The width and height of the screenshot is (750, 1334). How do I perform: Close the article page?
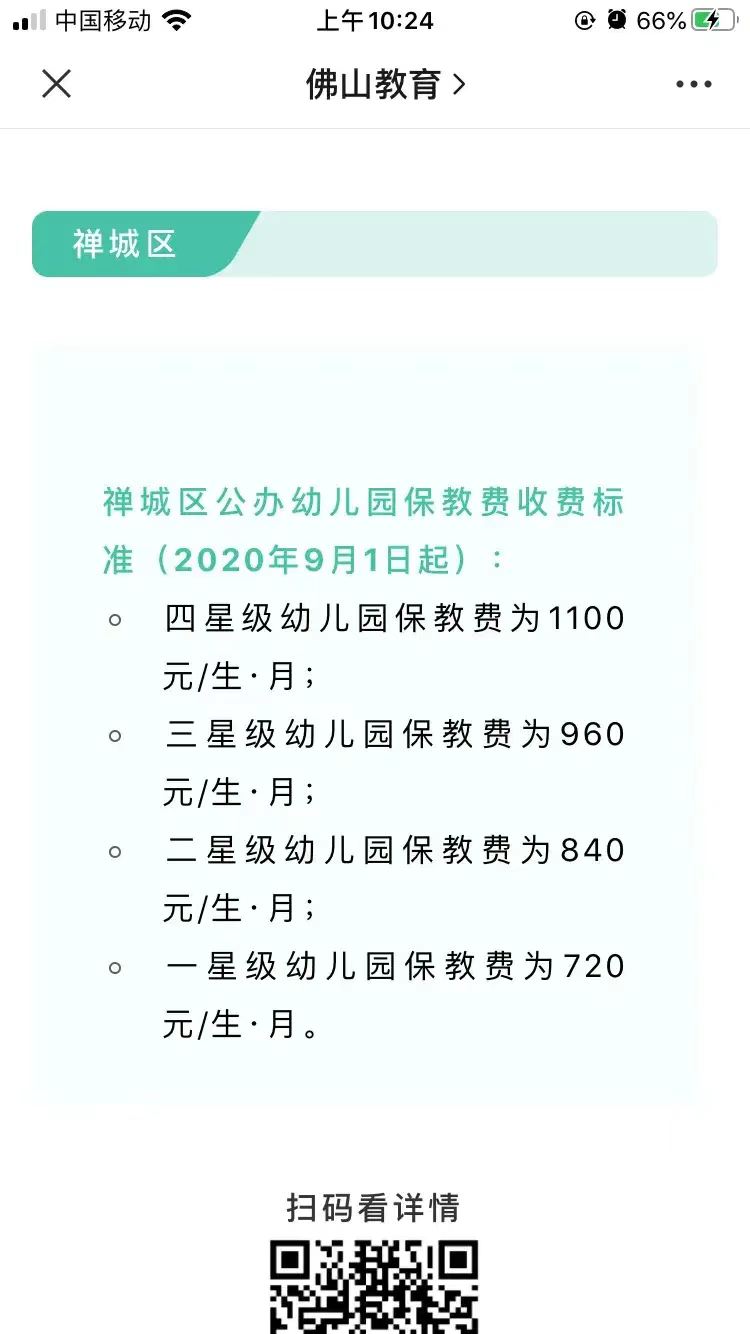pyautogui.click(x=57, y=84)
